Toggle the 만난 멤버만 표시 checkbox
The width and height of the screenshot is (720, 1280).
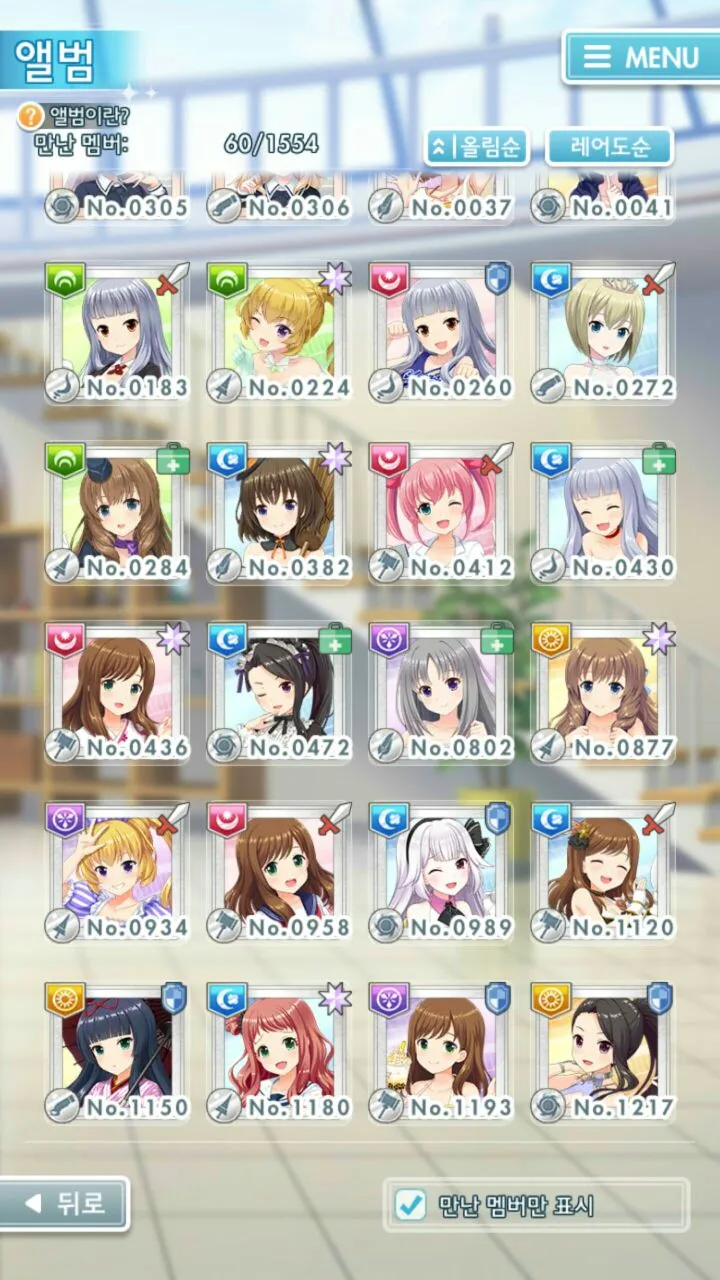click(410, 1205)
